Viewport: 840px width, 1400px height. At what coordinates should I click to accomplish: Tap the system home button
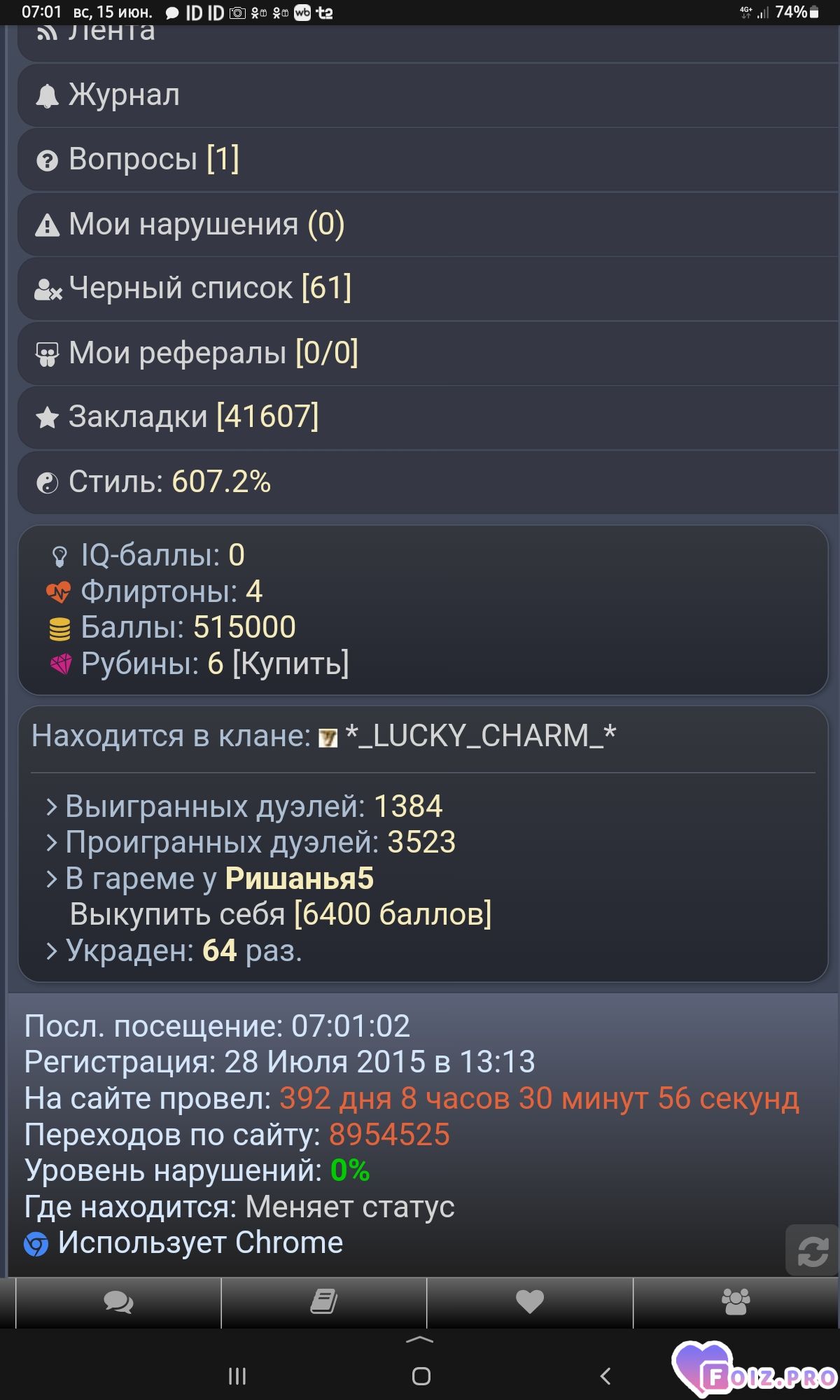pos(421,1376)
